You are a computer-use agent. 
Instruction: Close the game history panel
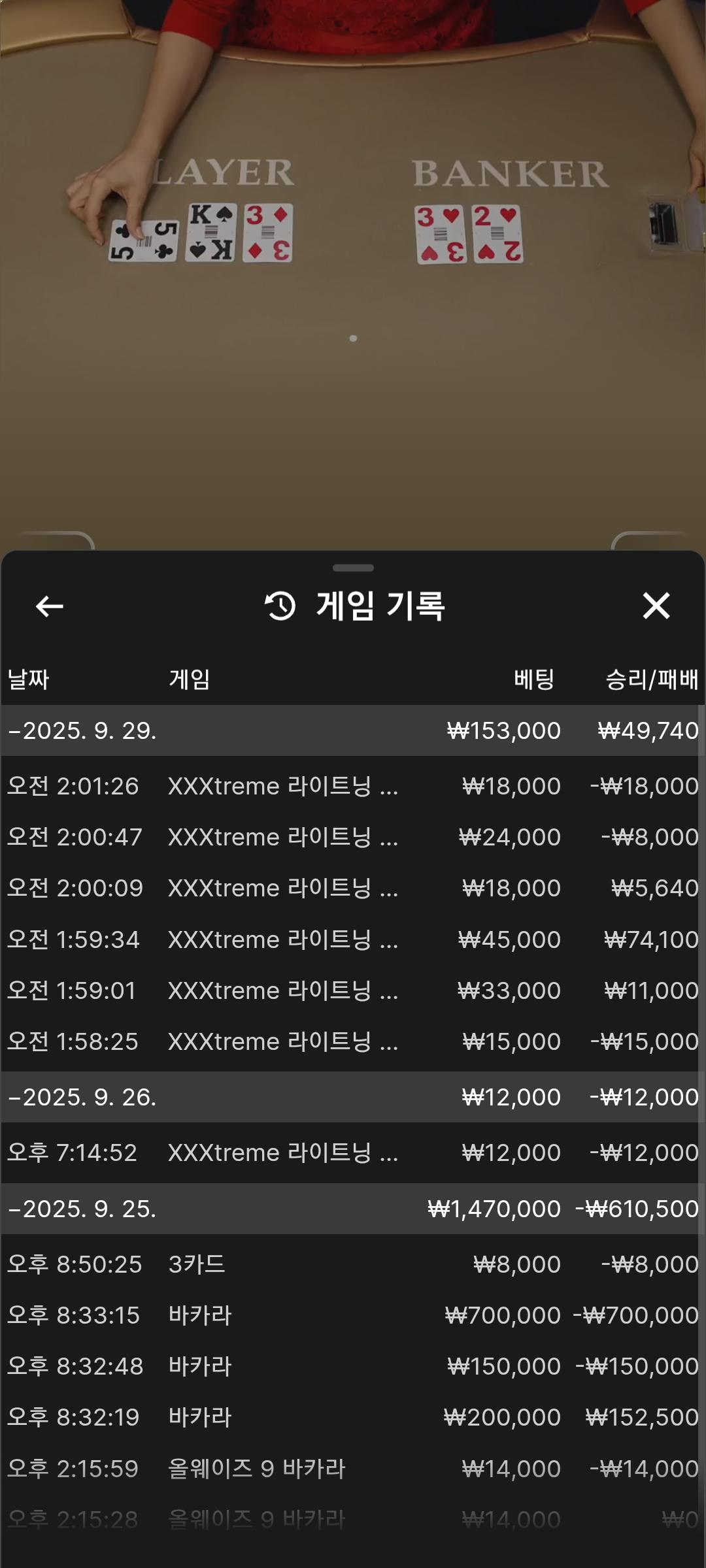coord(656,606)
